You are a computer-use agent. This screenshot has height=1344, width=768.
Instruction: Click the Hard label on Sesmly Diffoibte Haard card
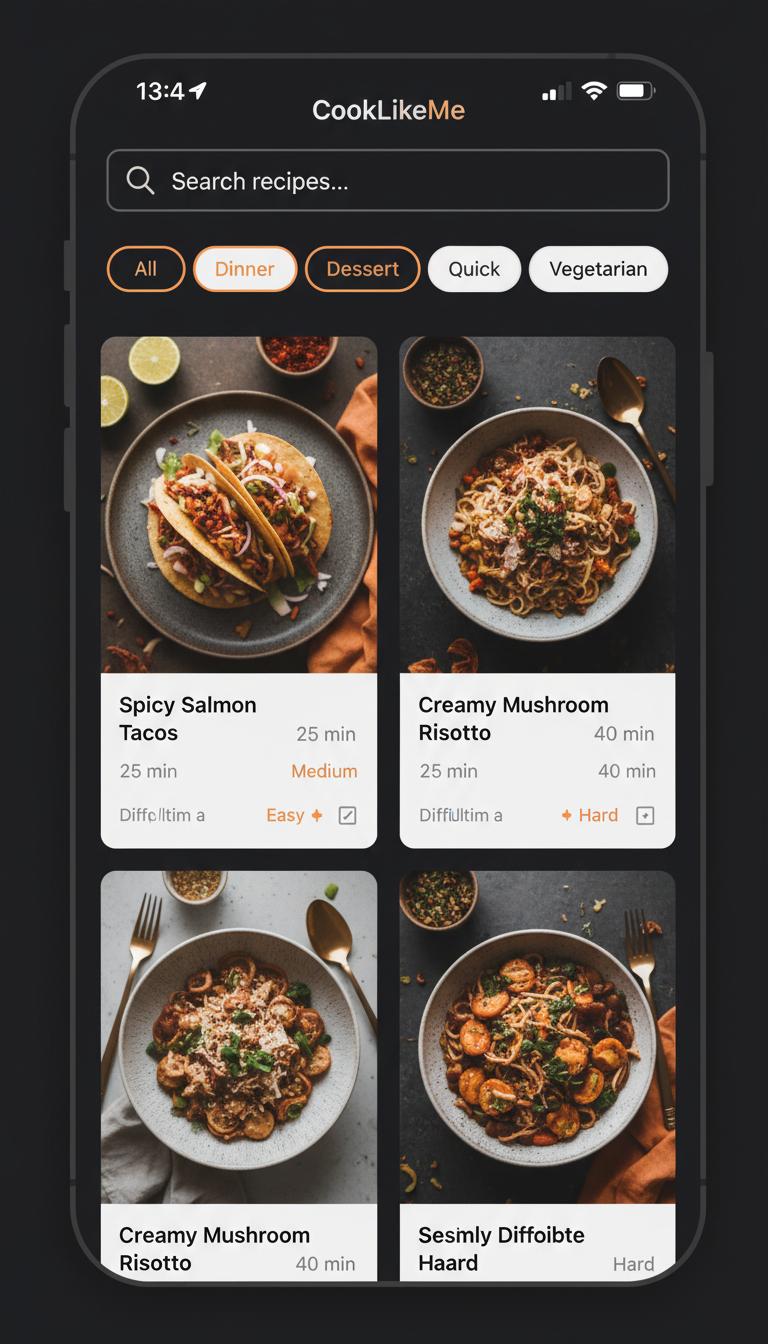coord(632,1263)
